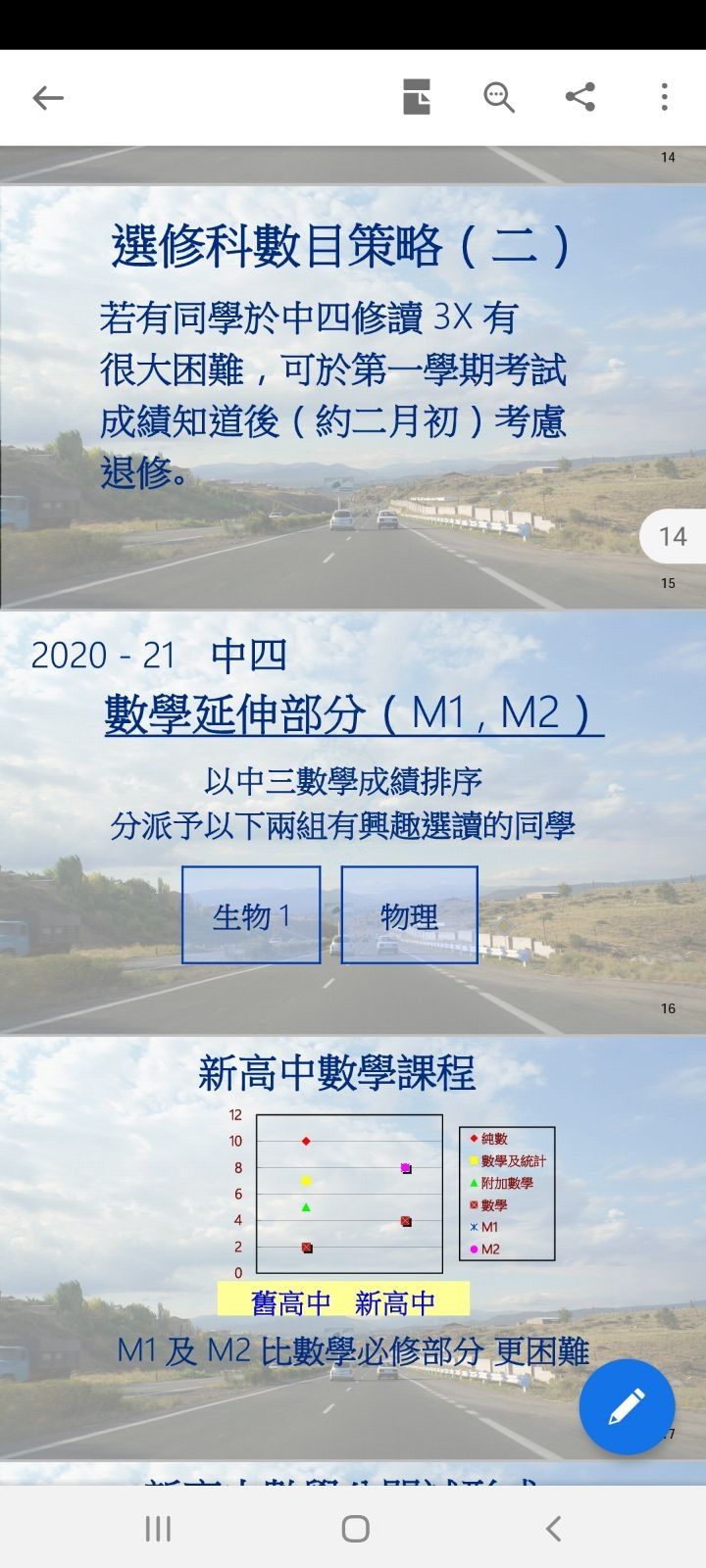Viewport: 706px width, 1568px height.
Task: Open find in document search
Action: point(499,97)
